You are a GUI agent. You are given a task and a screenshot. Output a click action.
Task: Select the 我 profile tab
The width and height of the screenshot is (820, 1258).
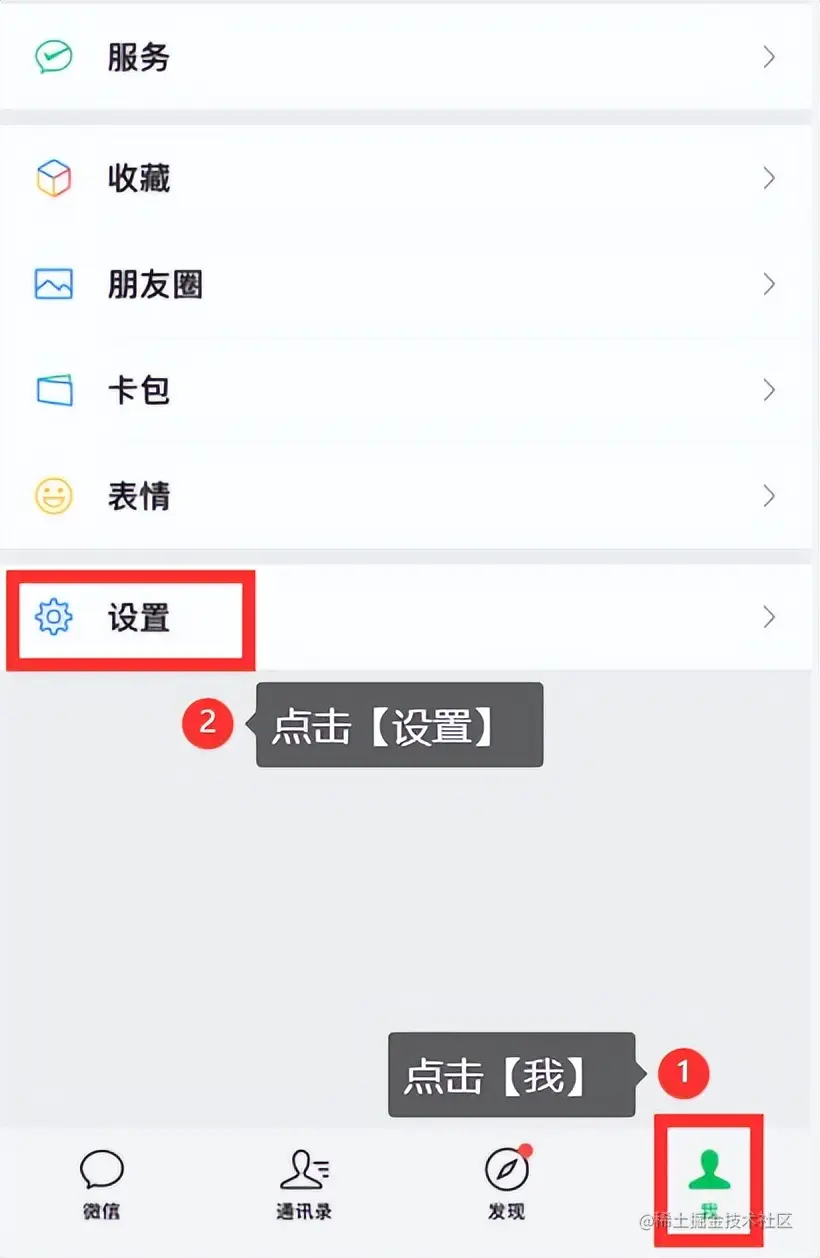[710, 1180]
